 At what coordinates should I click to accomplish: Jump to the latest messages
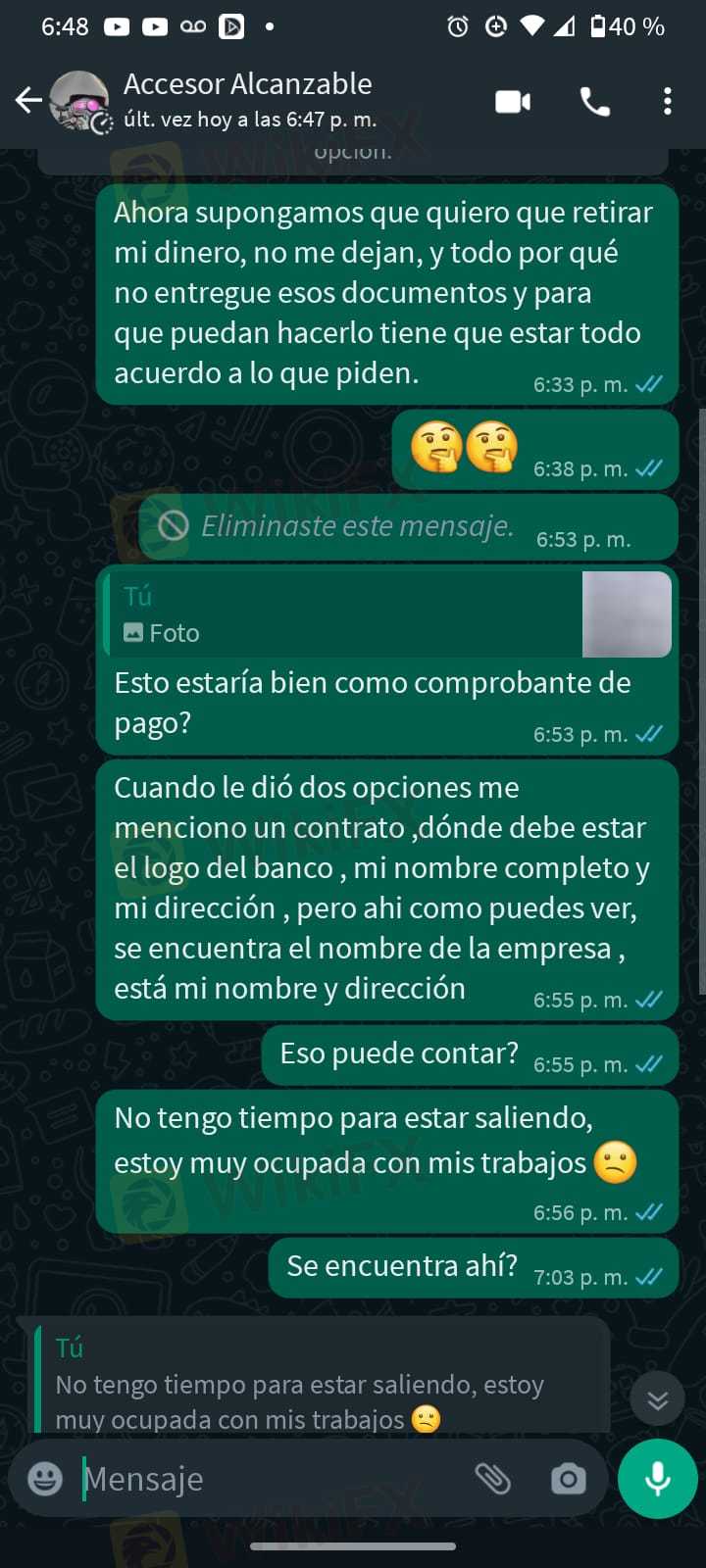click(657, 1400)
